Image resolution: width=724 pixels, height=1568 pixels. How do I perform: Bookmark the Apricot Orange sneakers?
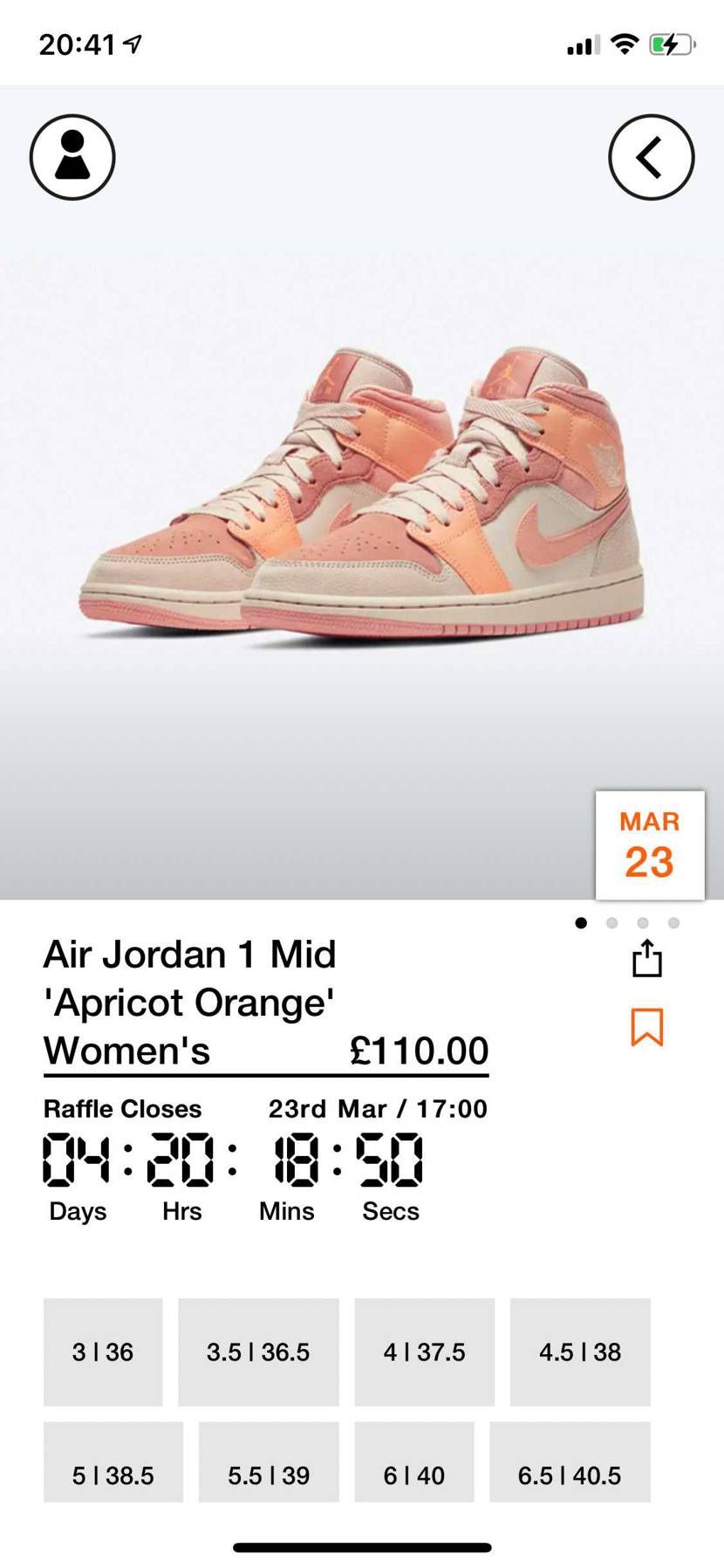(x=647, y=1026)
